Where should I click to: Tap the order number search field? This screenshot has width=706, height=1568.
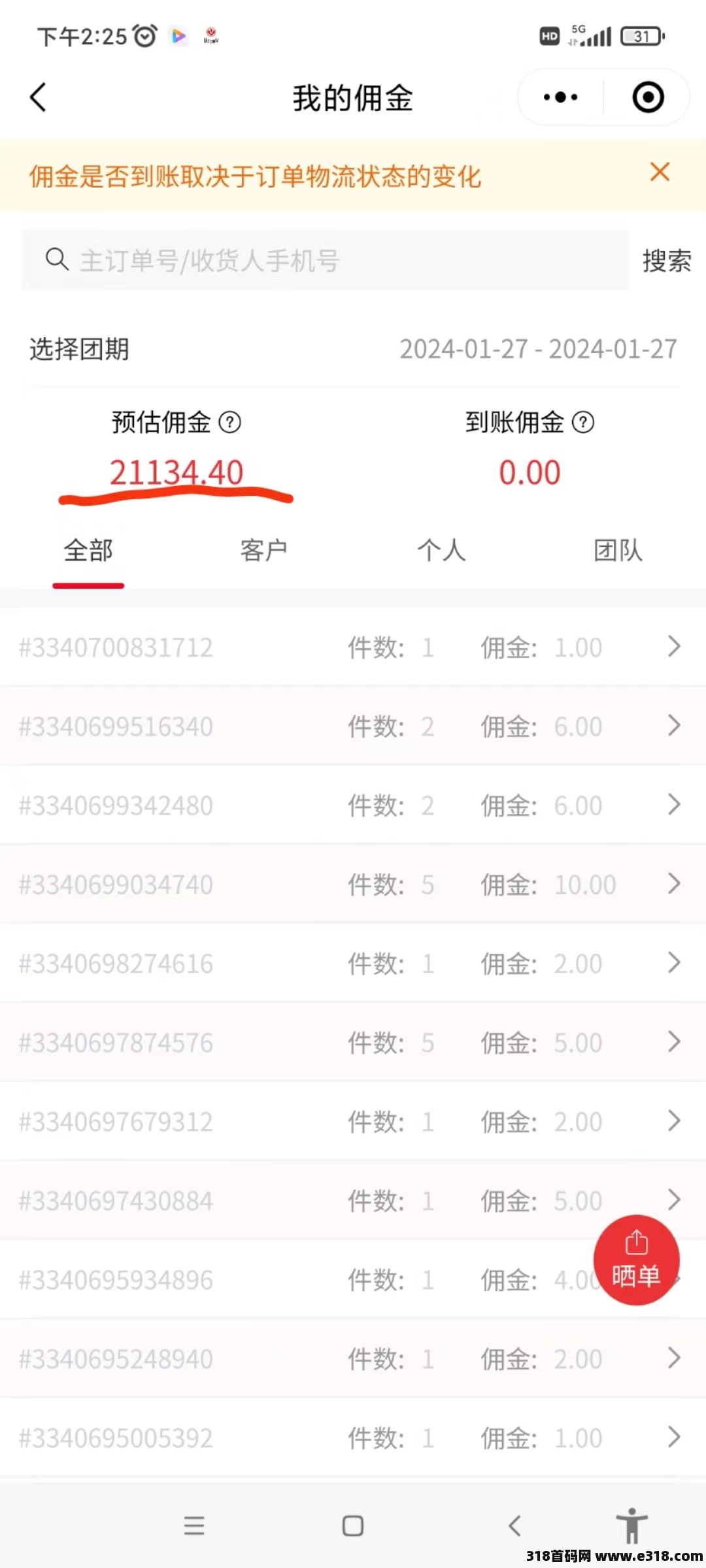[x=325, y=259]
